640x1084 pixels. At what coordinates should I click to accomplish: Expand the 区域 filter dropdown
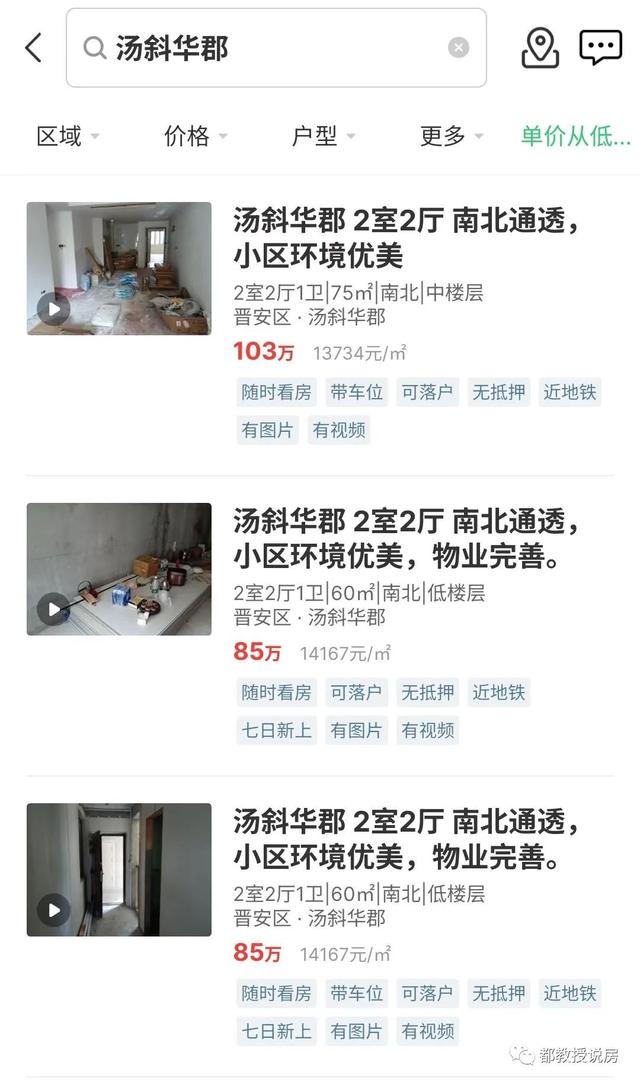pos(68,136)
